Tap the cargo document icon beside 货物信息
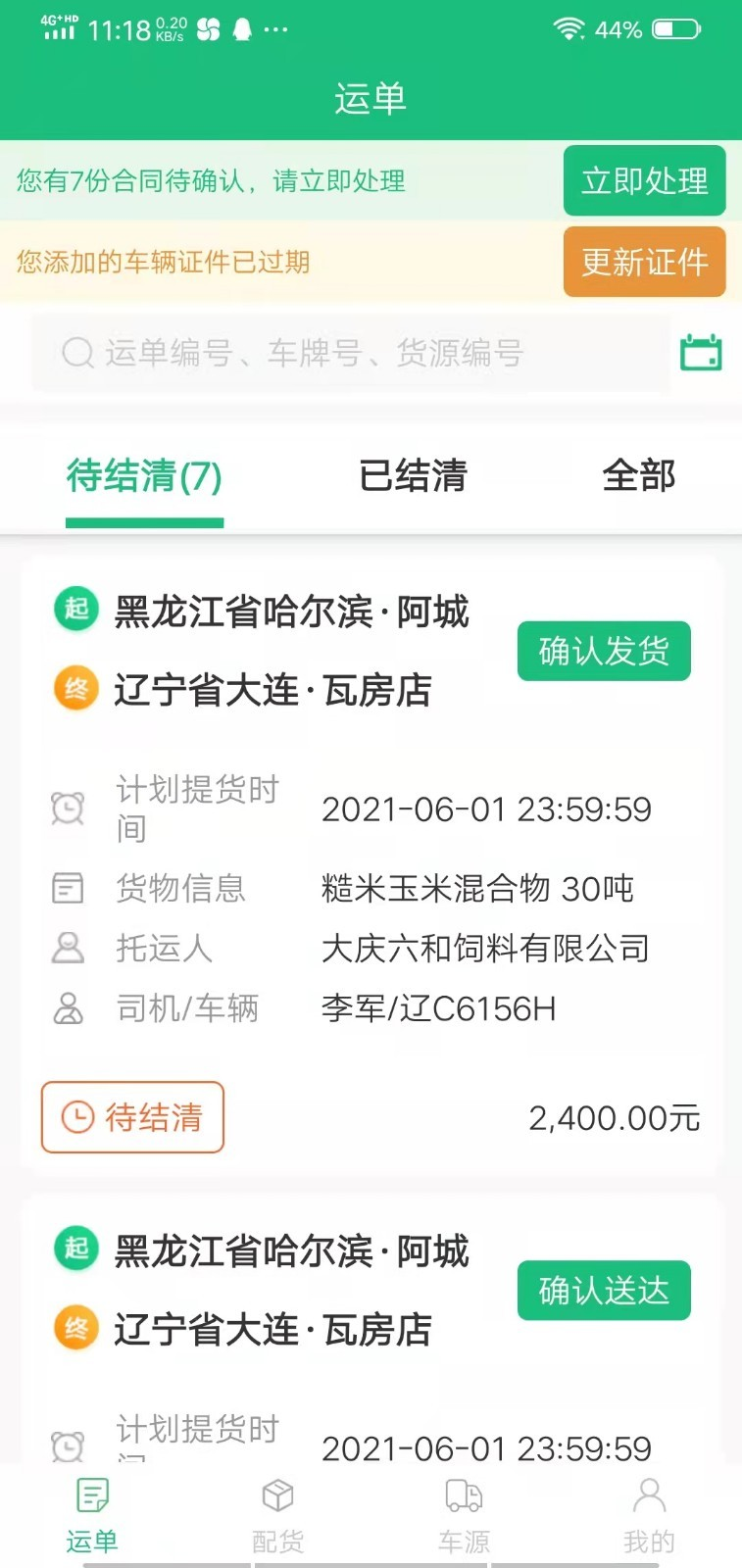Viewport: 742px width, 1568px height. 68,888
